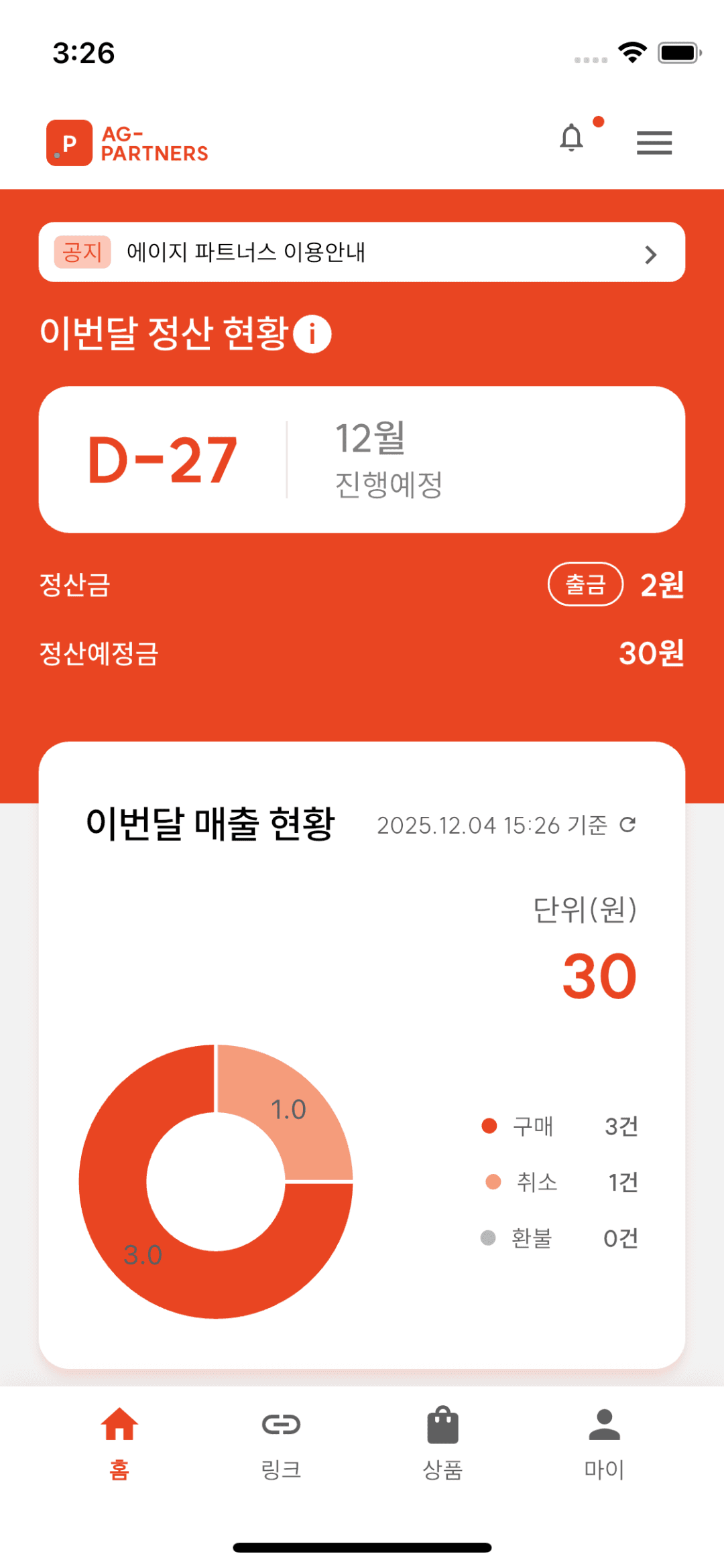Expand the D-27 settlement card
The width and height of the screenshot is (724, 1568).
tap(362, 459)
